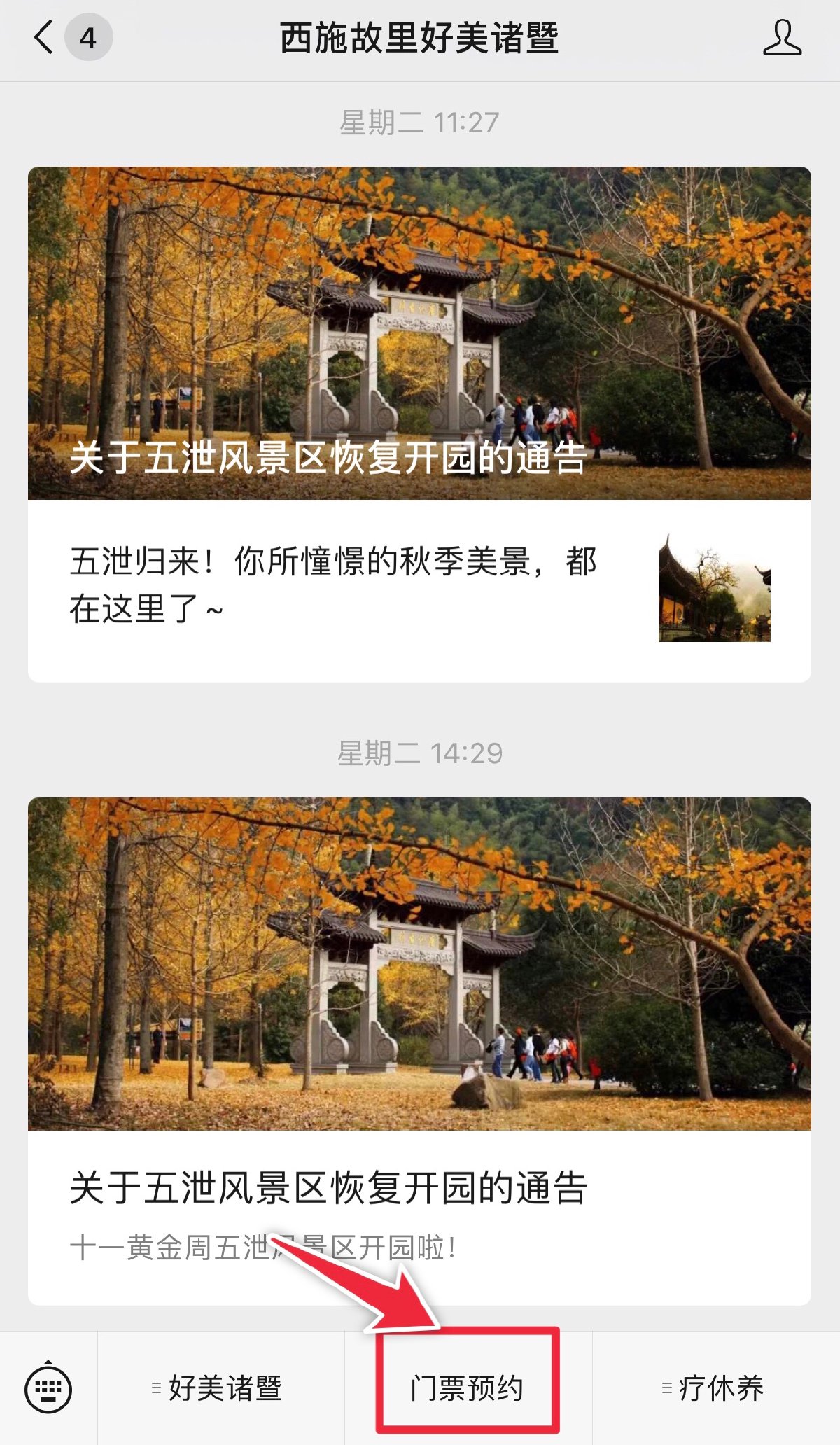Open the account profile icon
840x1445 pixels.
point(782,38)
